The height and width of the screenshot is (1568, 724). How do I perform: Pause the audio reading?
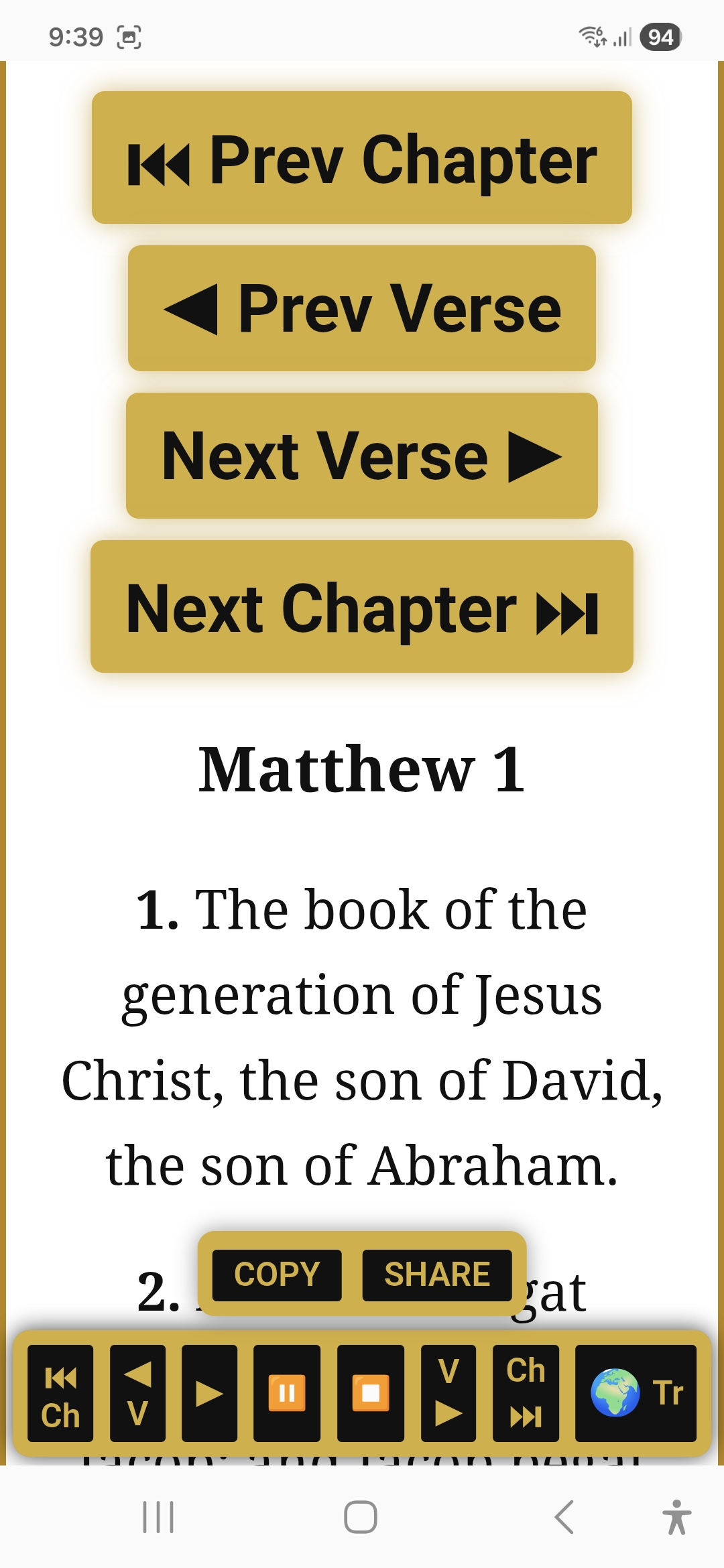(x=287, y=1394)
